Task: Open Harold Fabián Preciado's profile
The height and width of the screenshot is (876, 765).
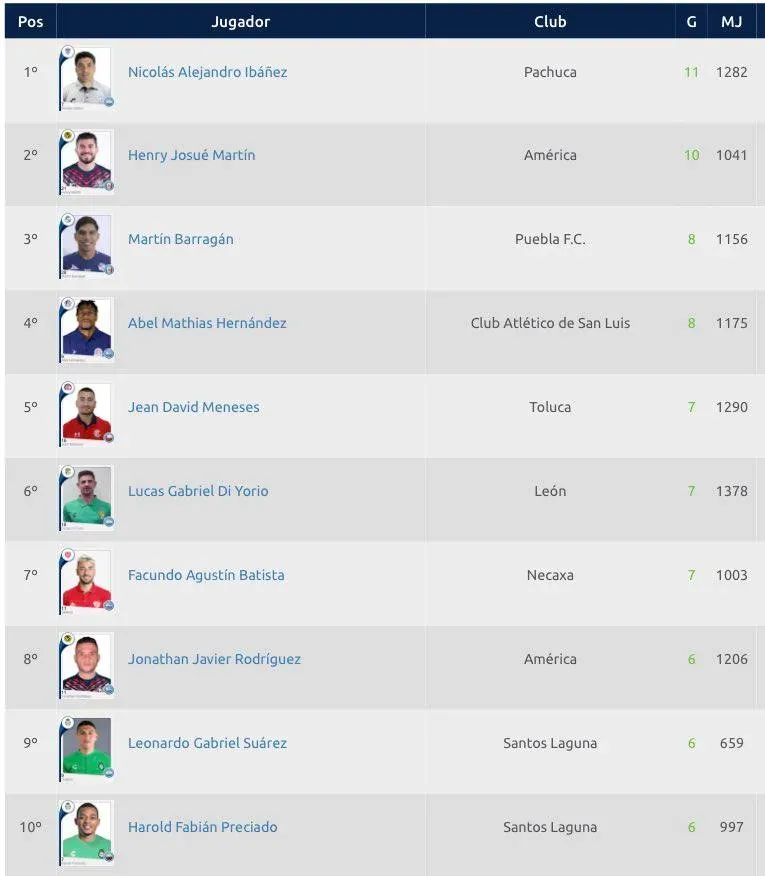Action: pyautogui.click(x=202, y=827)
